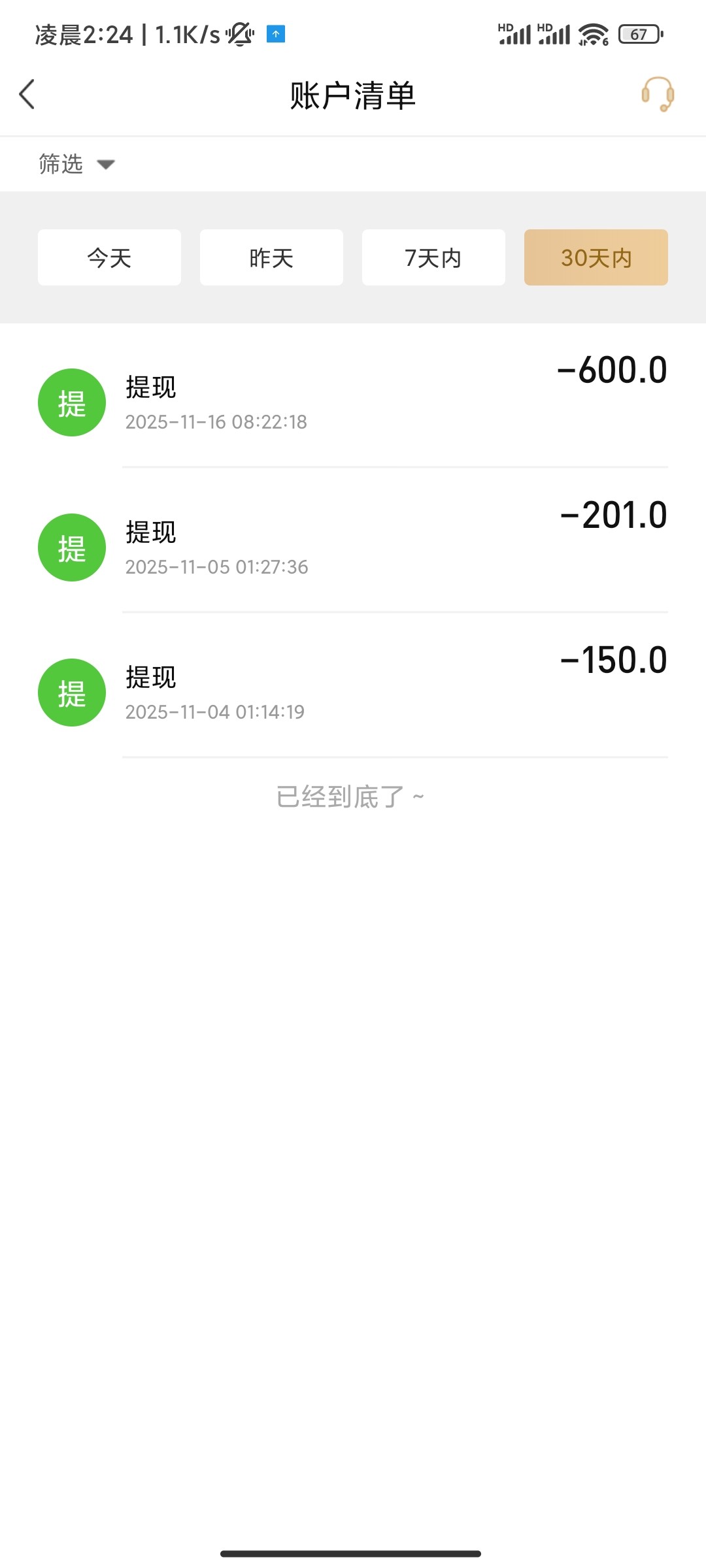Select the 7天内 time range
The image size is (706, 1568).
433,257
